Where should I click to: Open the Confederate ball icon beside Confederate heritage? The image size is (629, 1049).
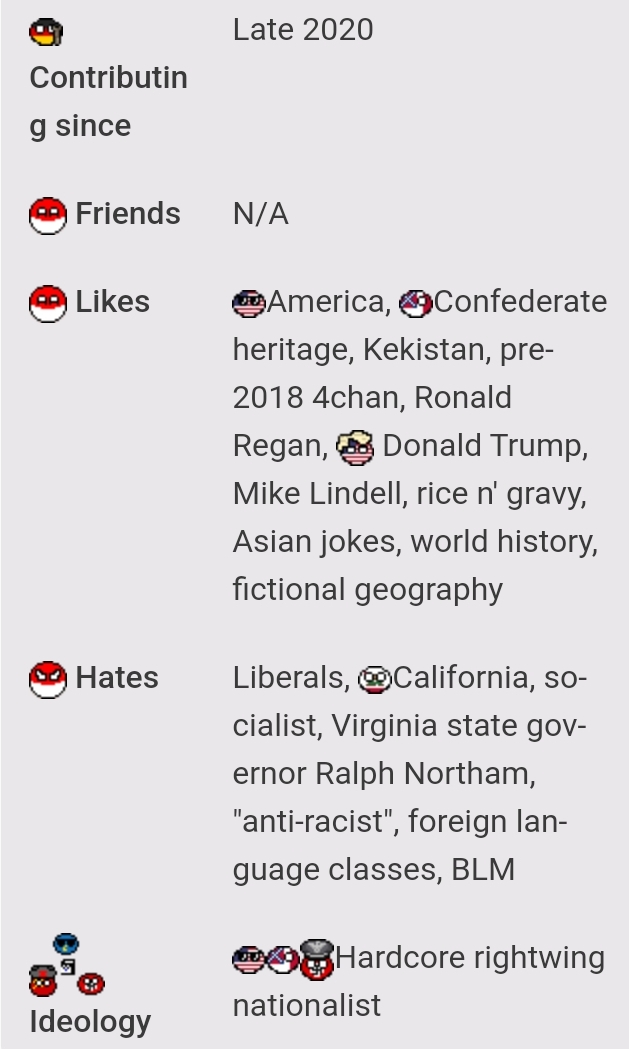pyautogui.click(x=416, y=304)
